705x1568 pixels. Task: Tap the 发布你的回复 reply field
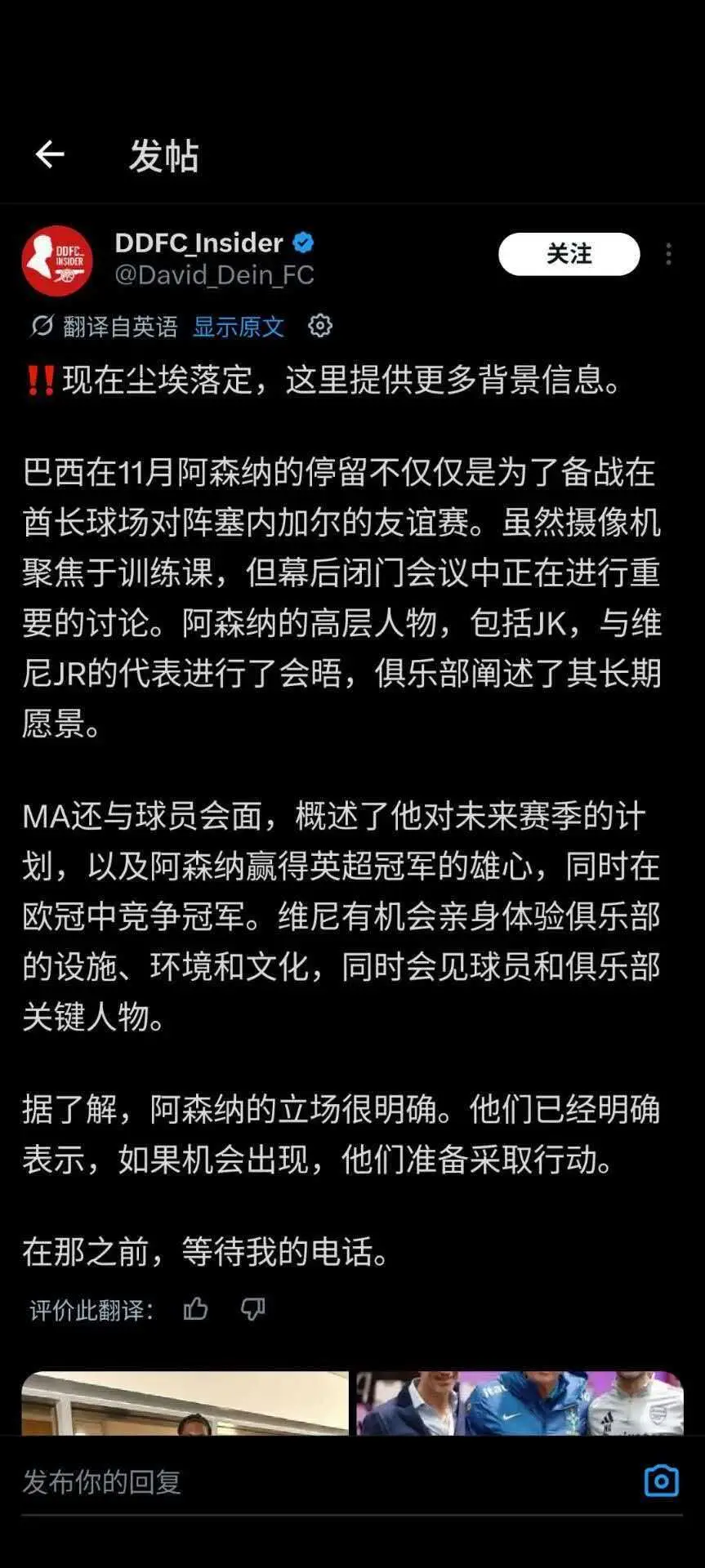coord(327,1481)
